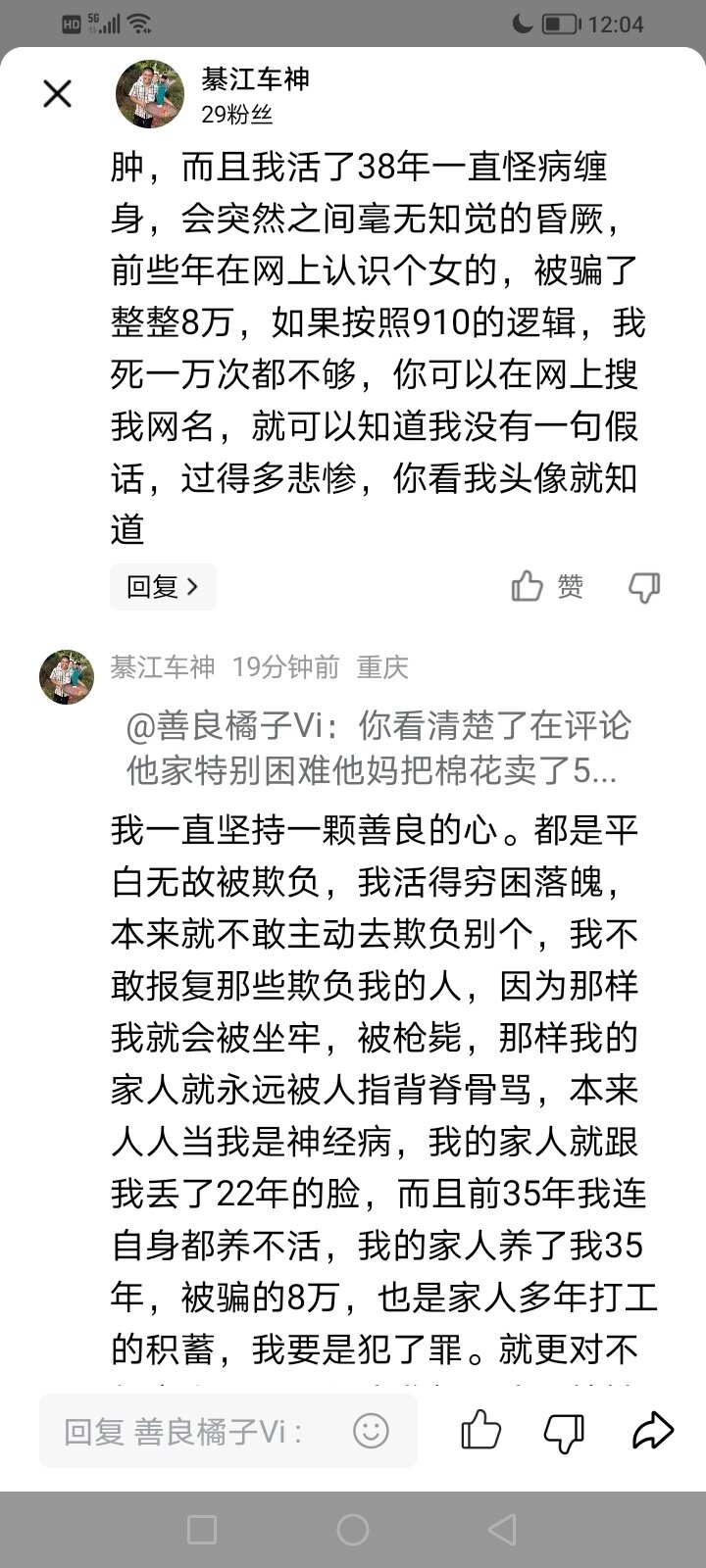Tap the 回复 button under the first comment
Screen dimensions: 706x1568
(x=163, y=587)
